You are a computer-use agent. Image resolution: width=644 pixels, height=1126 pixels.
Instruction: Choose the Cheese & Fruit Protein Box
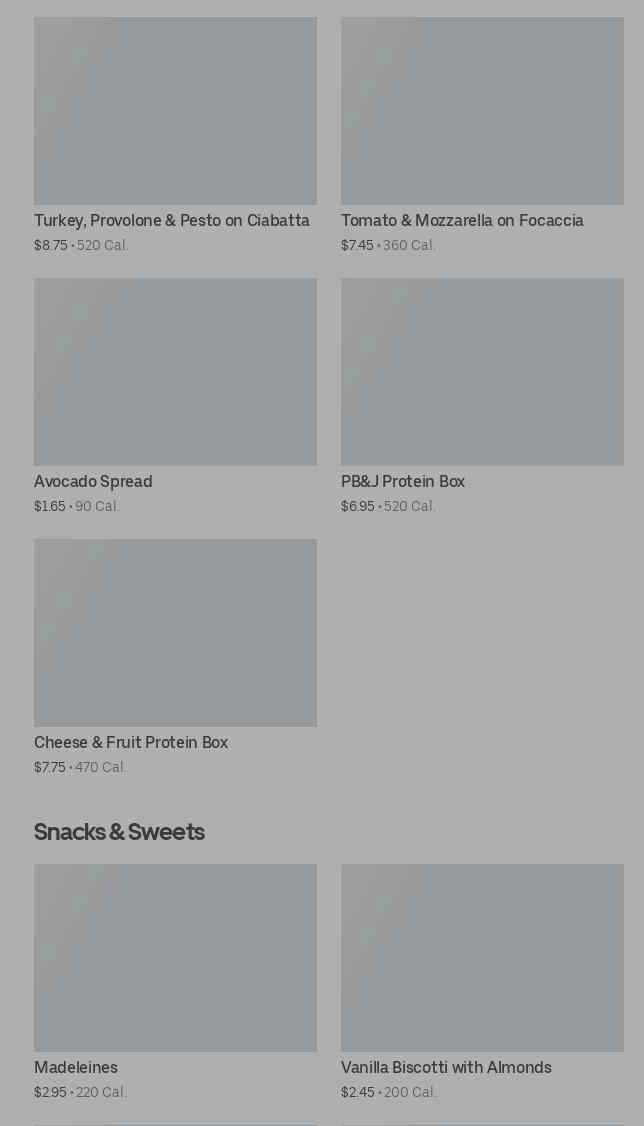[x=175, y=657]
